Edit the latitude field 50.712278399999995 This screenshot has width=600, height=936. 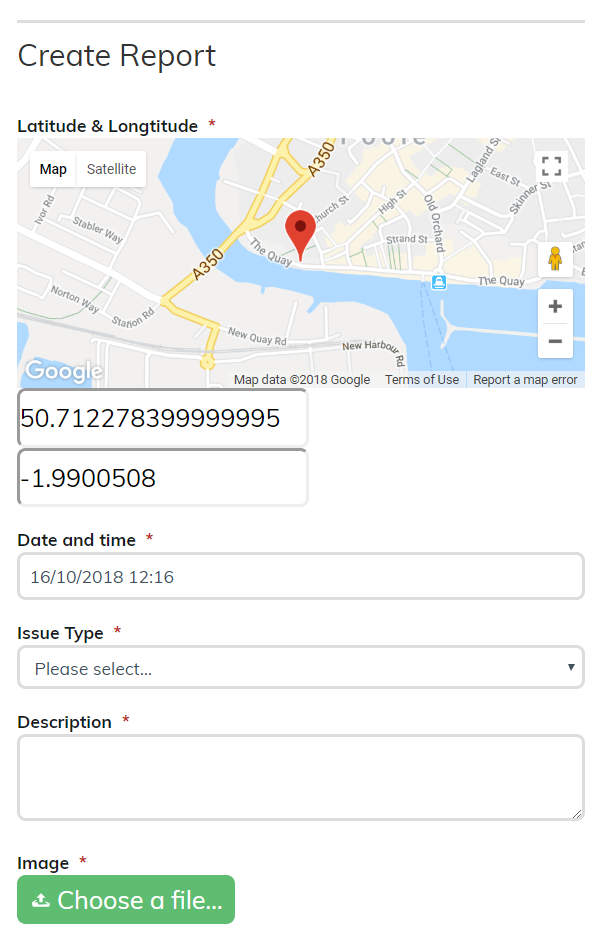163,418
